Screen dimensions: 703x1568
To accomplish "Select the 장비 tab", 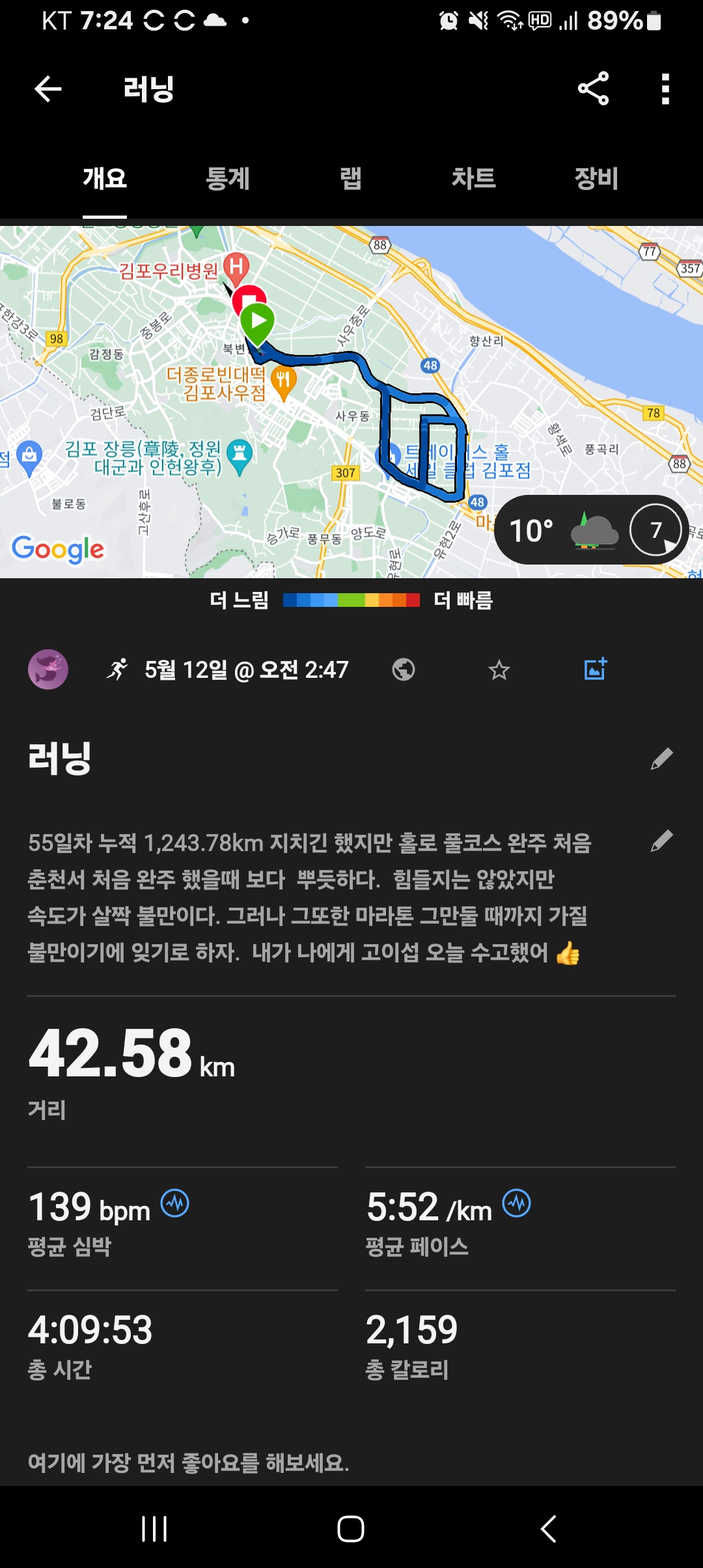I will [596, 178].
